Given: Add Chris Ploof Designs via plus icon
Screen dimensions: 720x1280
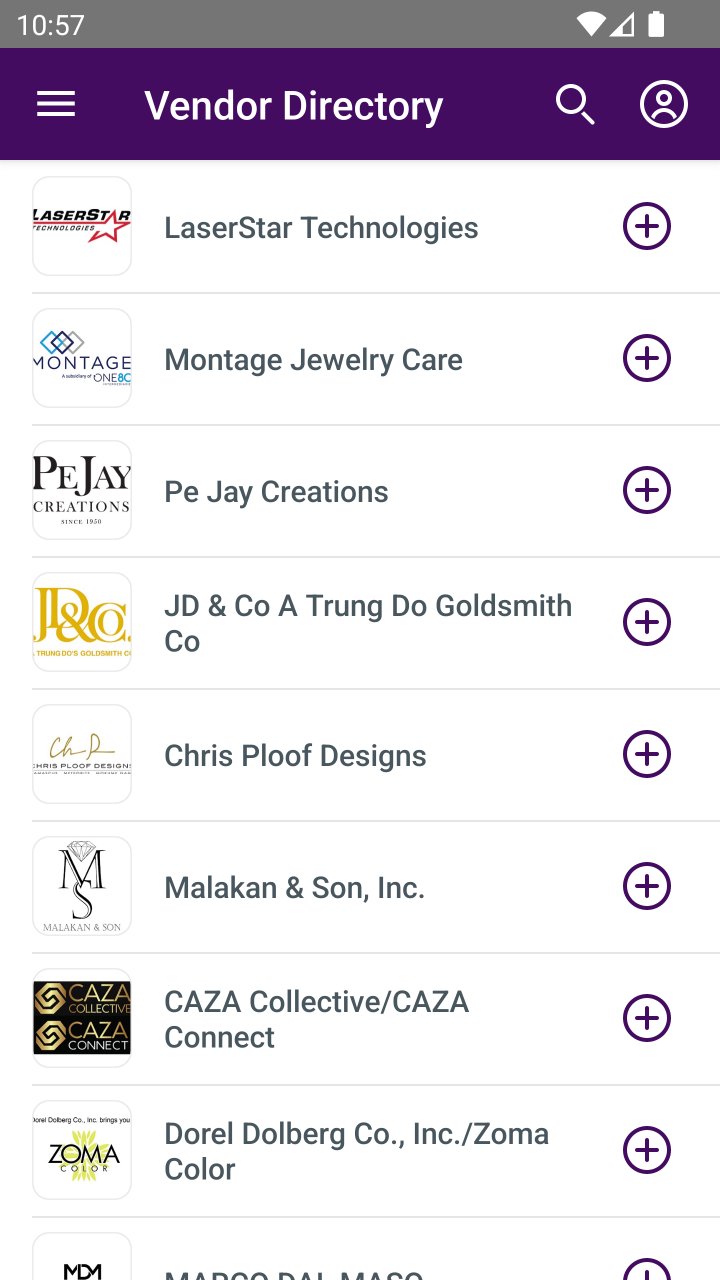Looking at the screenshot, I should pos(647,755).
